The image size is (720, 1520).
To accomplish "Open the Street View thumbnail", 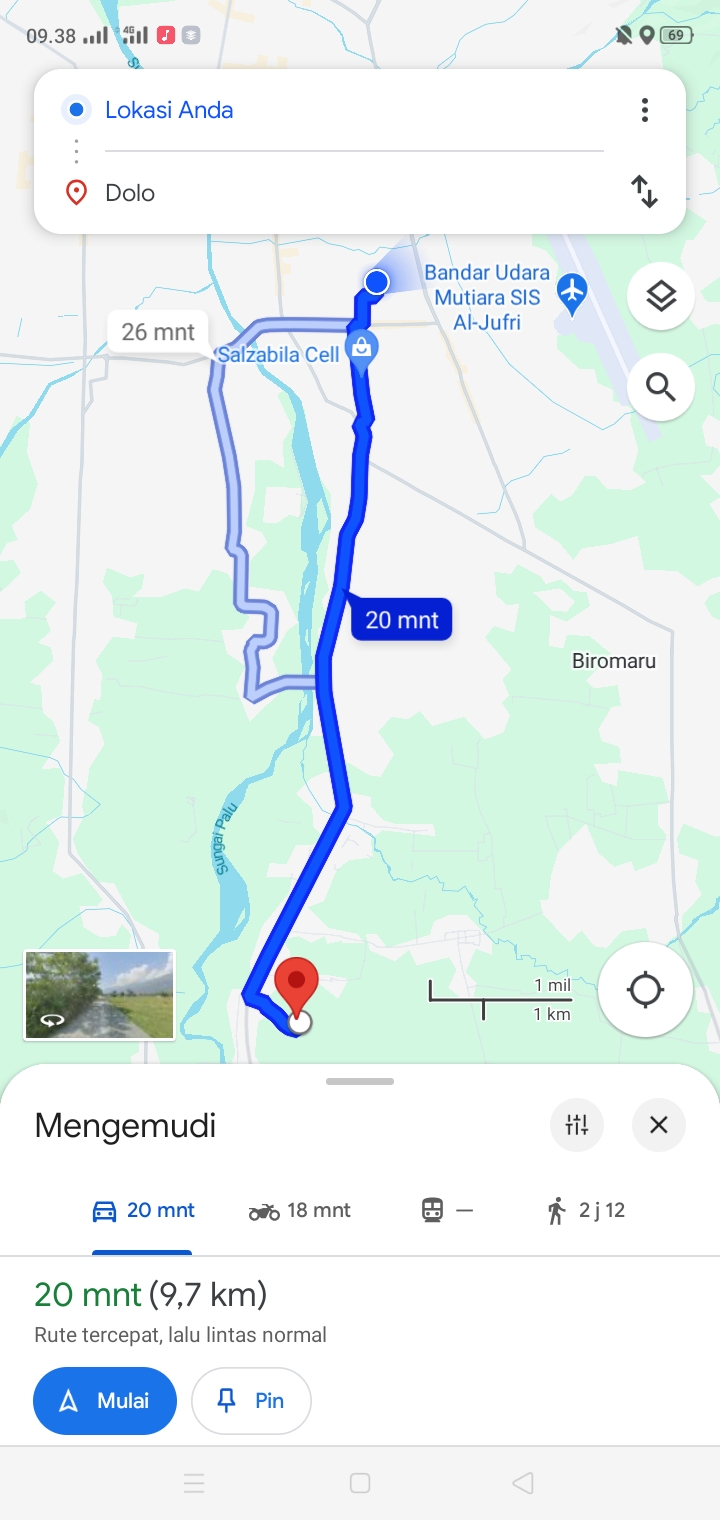I will (x=99, y=995).
